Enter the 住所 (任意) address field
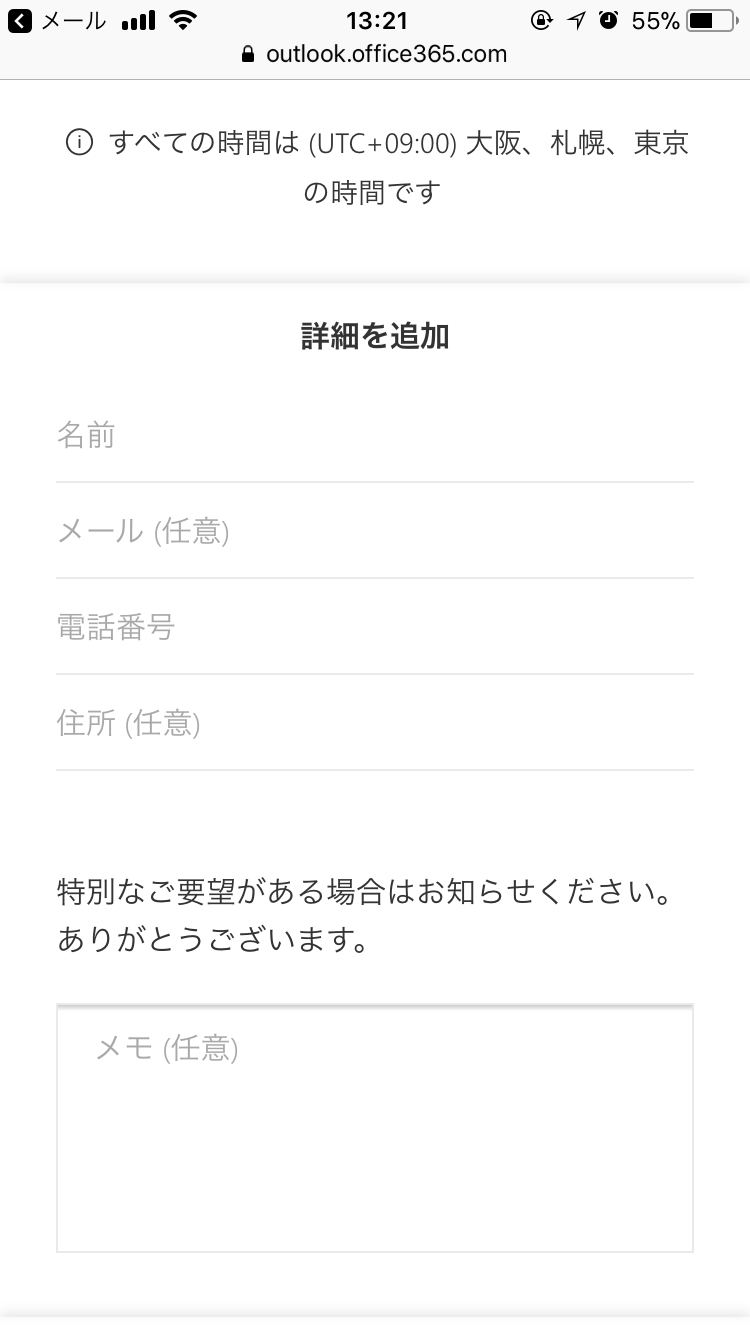The height and width of the screenshot is (1334, 750). click(374, 723)
